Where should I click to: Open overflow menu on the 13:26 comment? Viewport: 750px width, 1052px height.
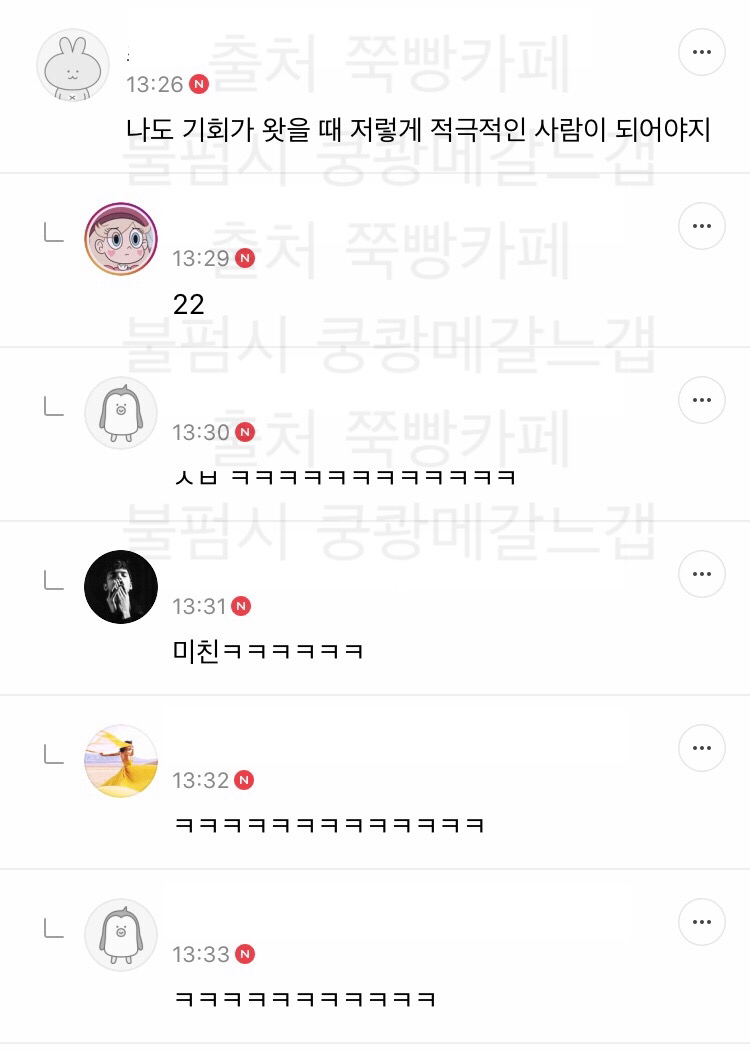(702, 52)
